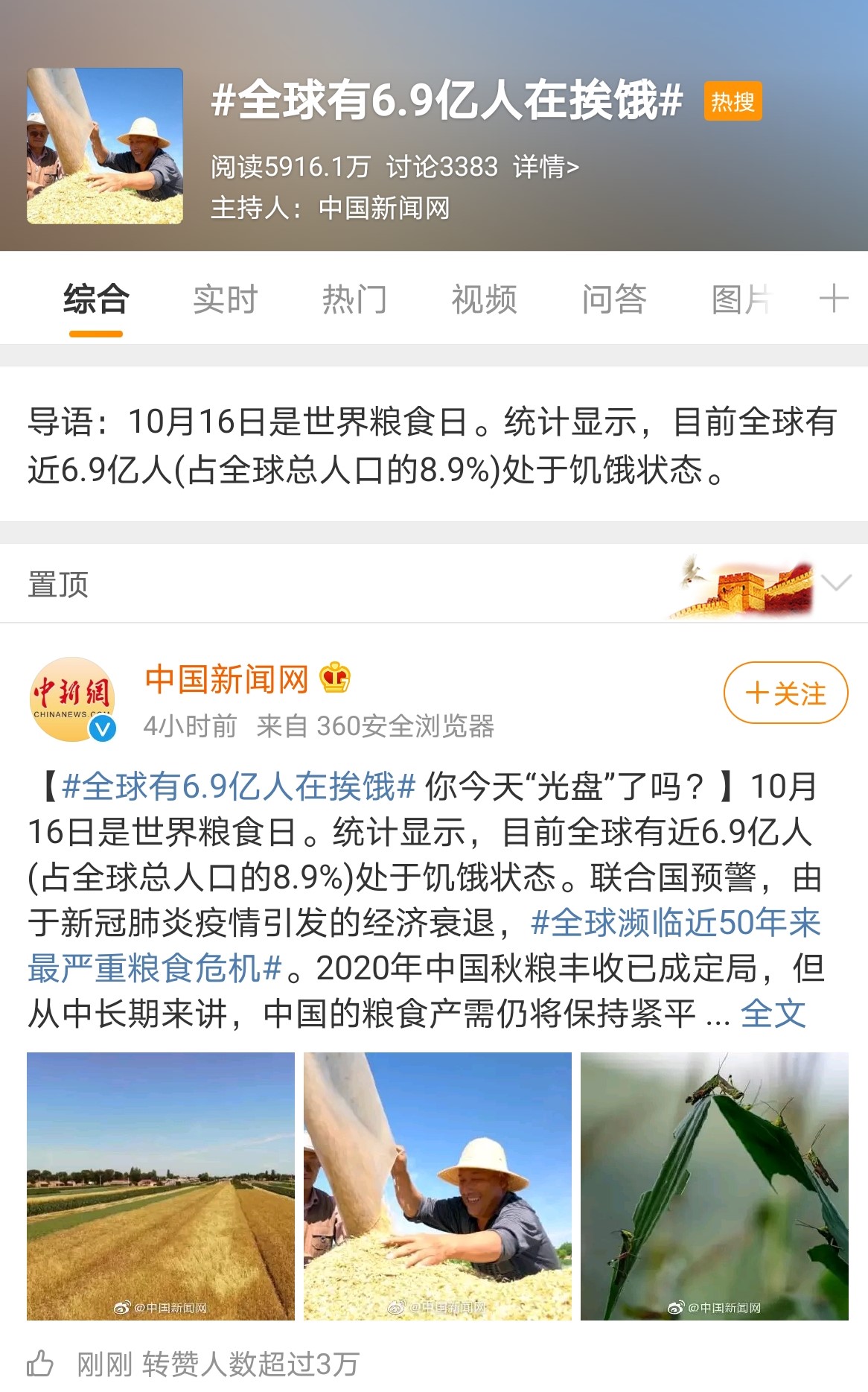Follow 中国新闻网 with 关注 button
868x1392 pixels.
coord(785,693)
